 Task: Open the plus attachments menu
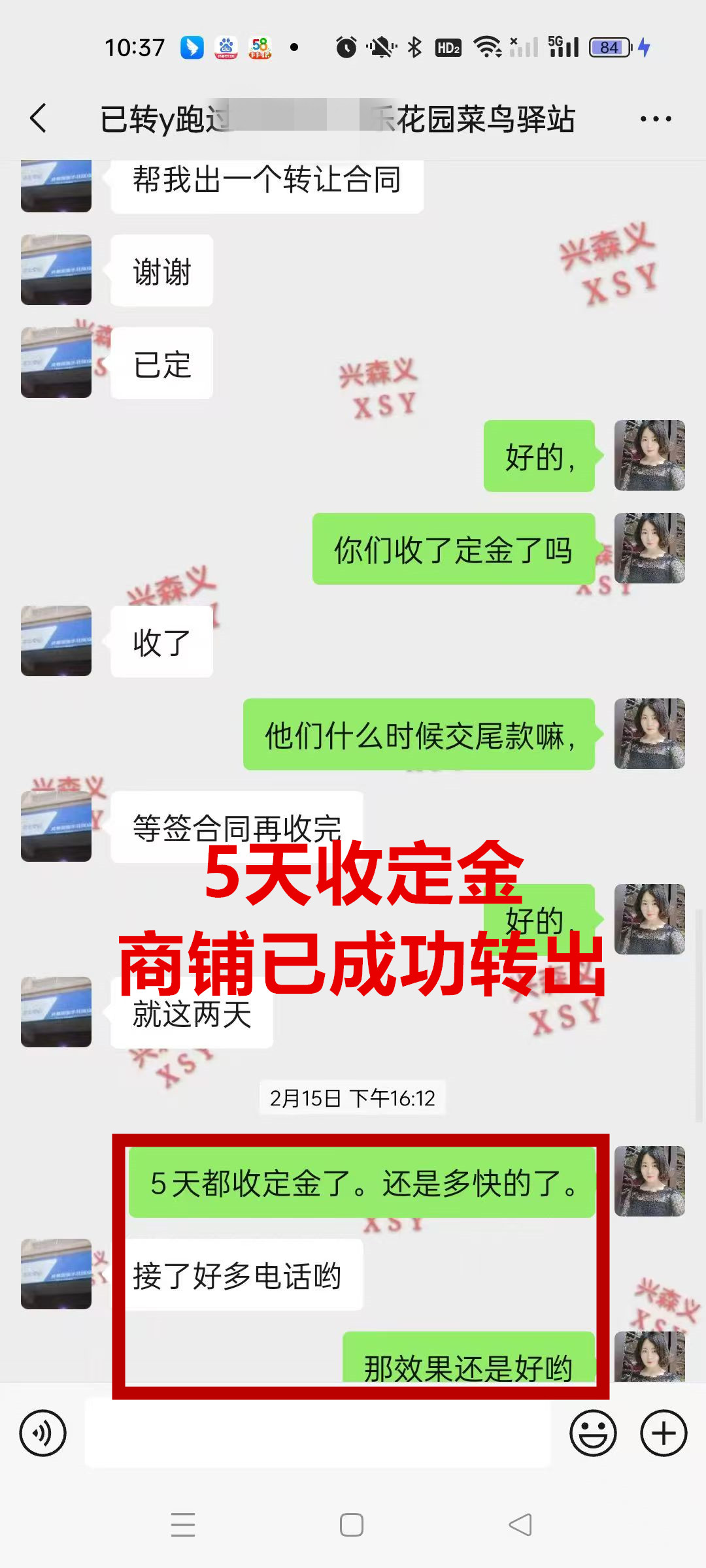[x=664, y=1433]
